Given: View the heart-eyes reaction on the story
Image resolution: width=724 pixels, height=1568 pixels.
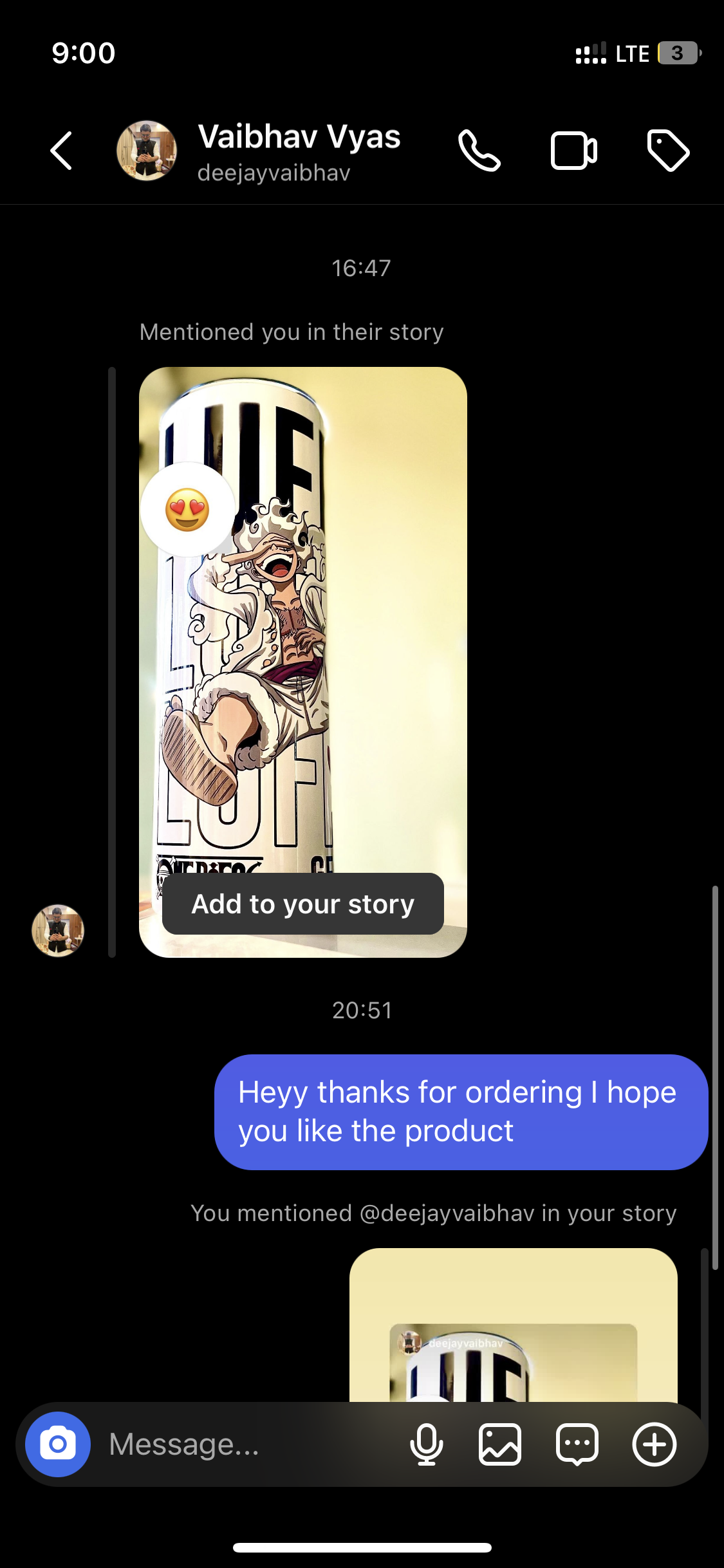Looking at the screenshot, I should [187, 509].
